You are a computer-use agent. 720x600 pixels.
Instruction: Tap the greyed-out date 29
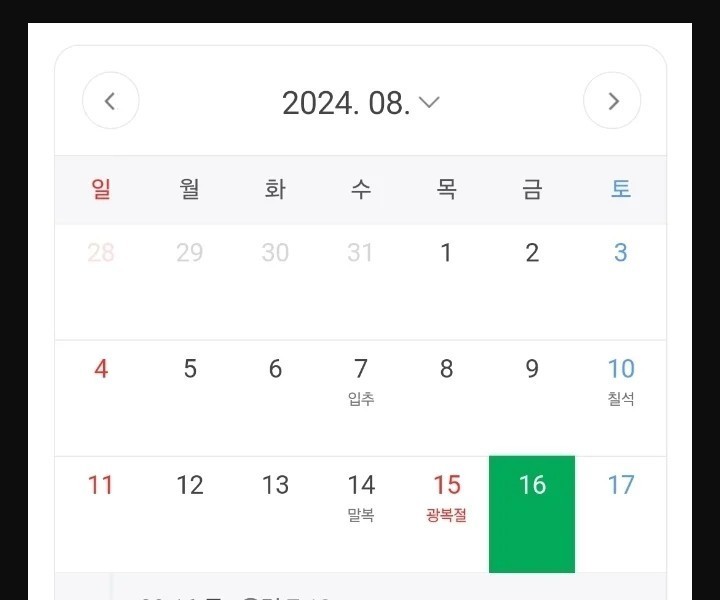[x=190, y=254]
